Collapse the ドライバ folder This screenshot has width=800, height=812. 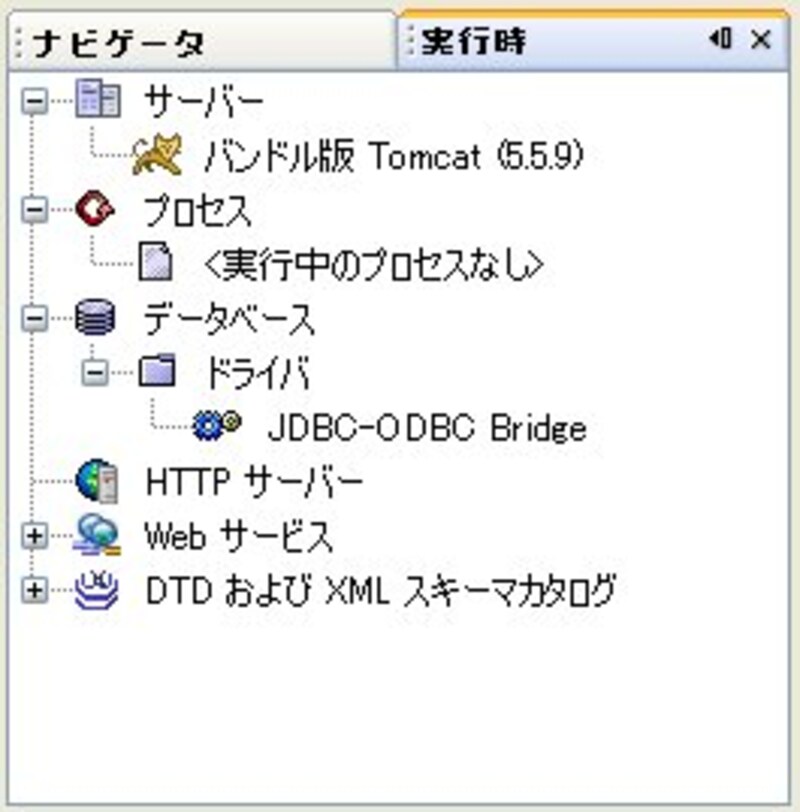(96, 373)
